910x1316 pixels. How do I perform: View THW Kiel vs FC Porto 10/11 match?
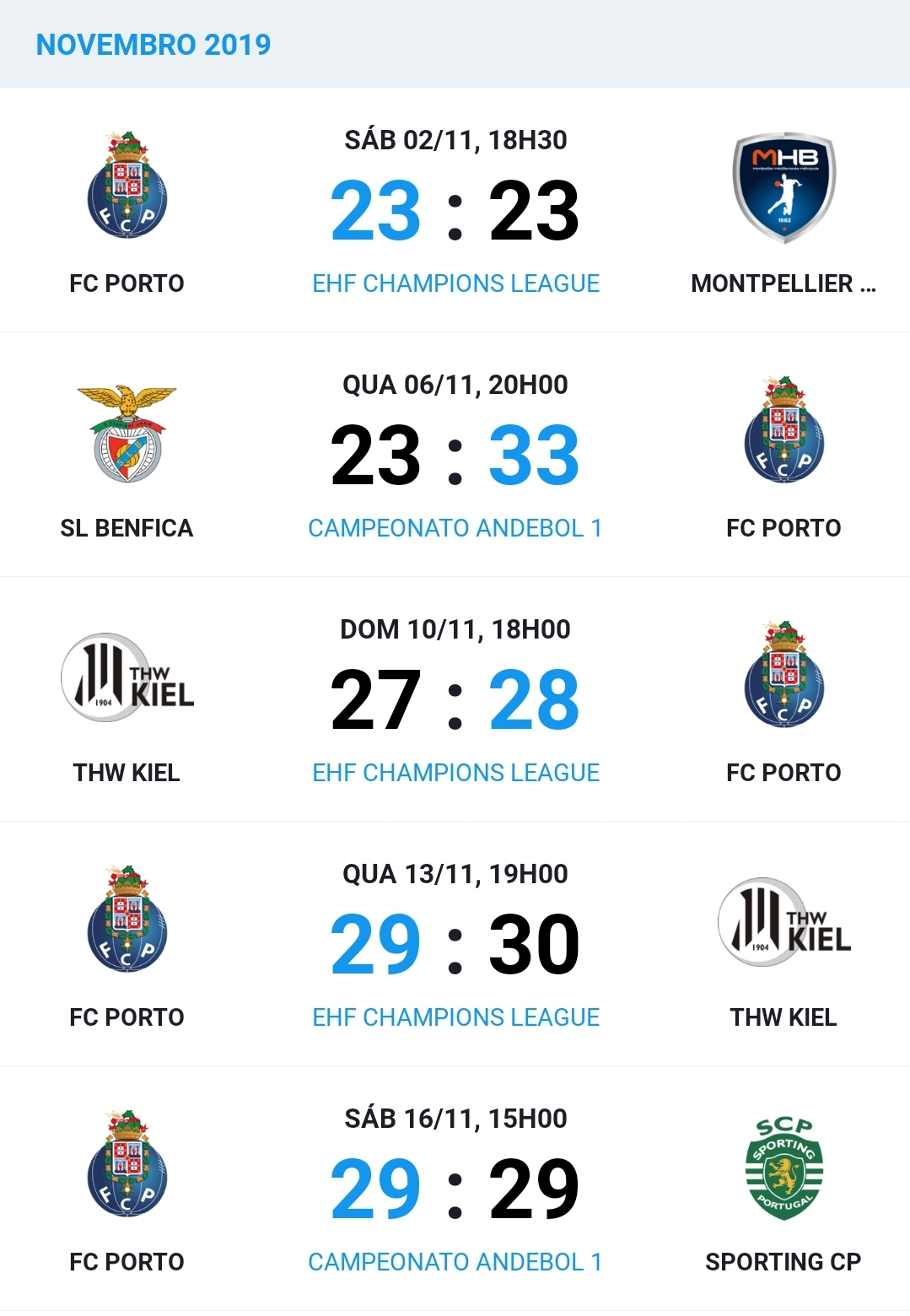point(455,700)
